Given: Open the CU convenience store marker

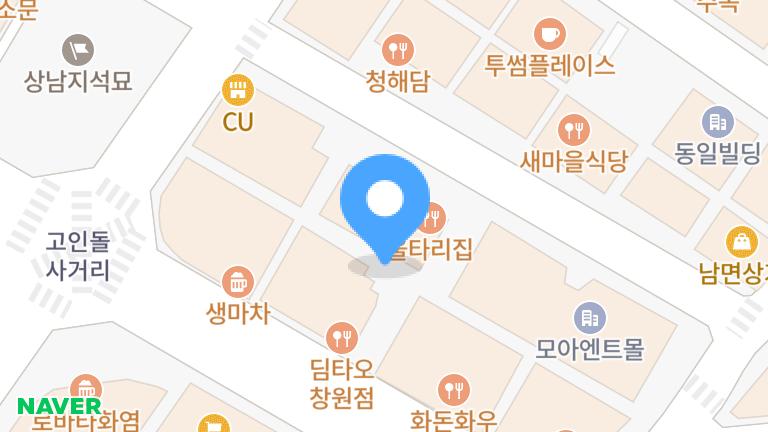Looking at the screenshot, I should coord(237,93).
